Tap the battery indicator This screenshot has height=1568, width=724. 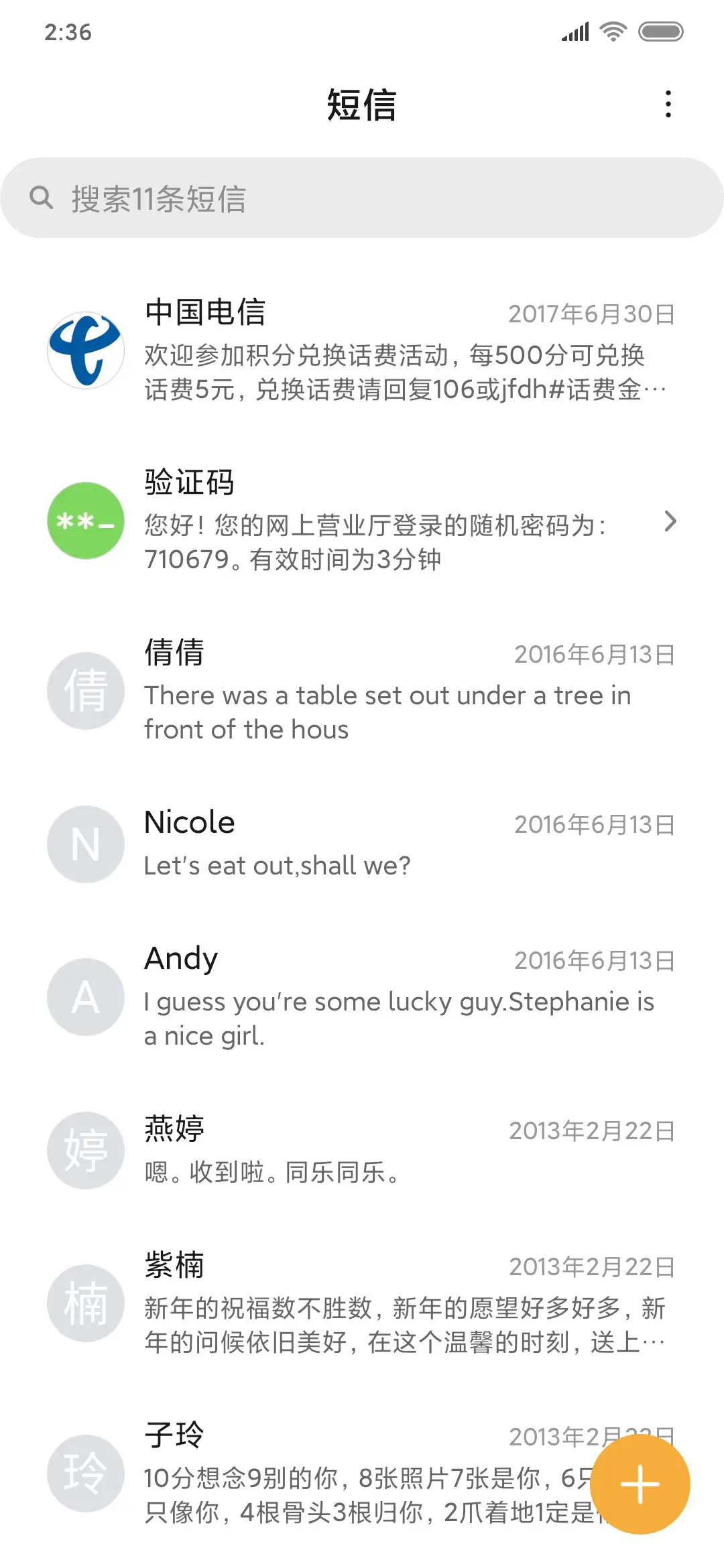click(x=661, y=31)
